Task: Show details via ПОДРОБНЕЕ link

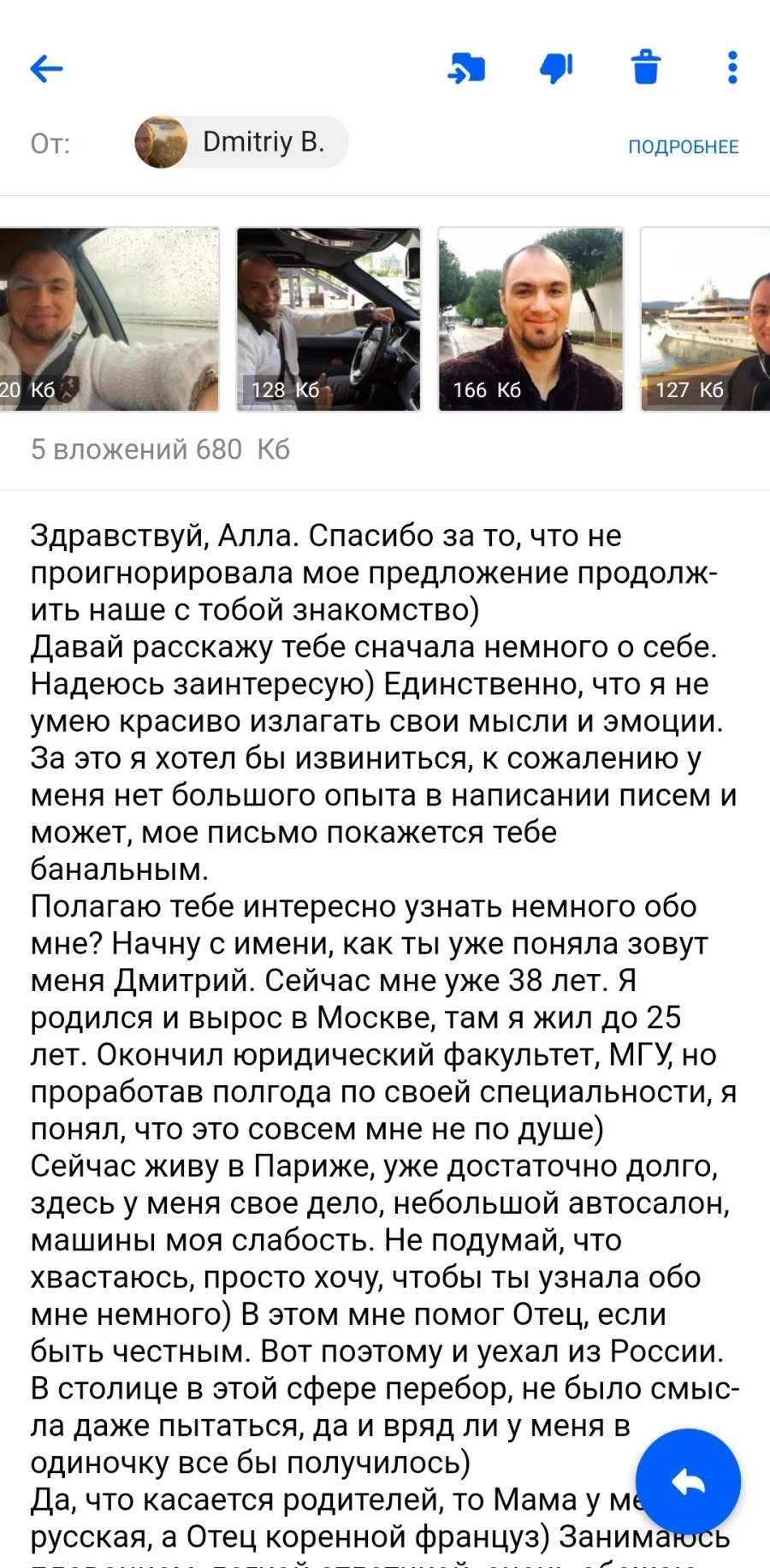Action: coord(683,146)
